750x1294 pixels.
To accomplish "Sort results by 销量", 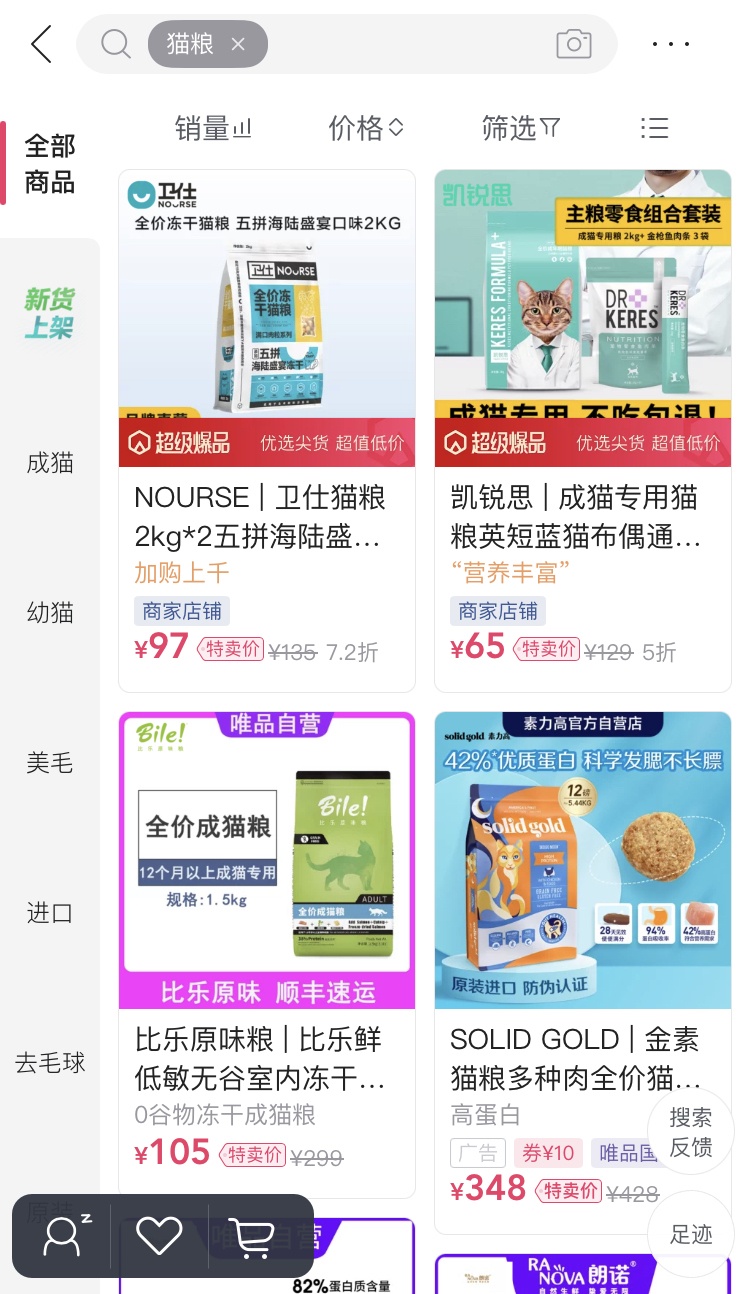I will click(x=212, y=128).
